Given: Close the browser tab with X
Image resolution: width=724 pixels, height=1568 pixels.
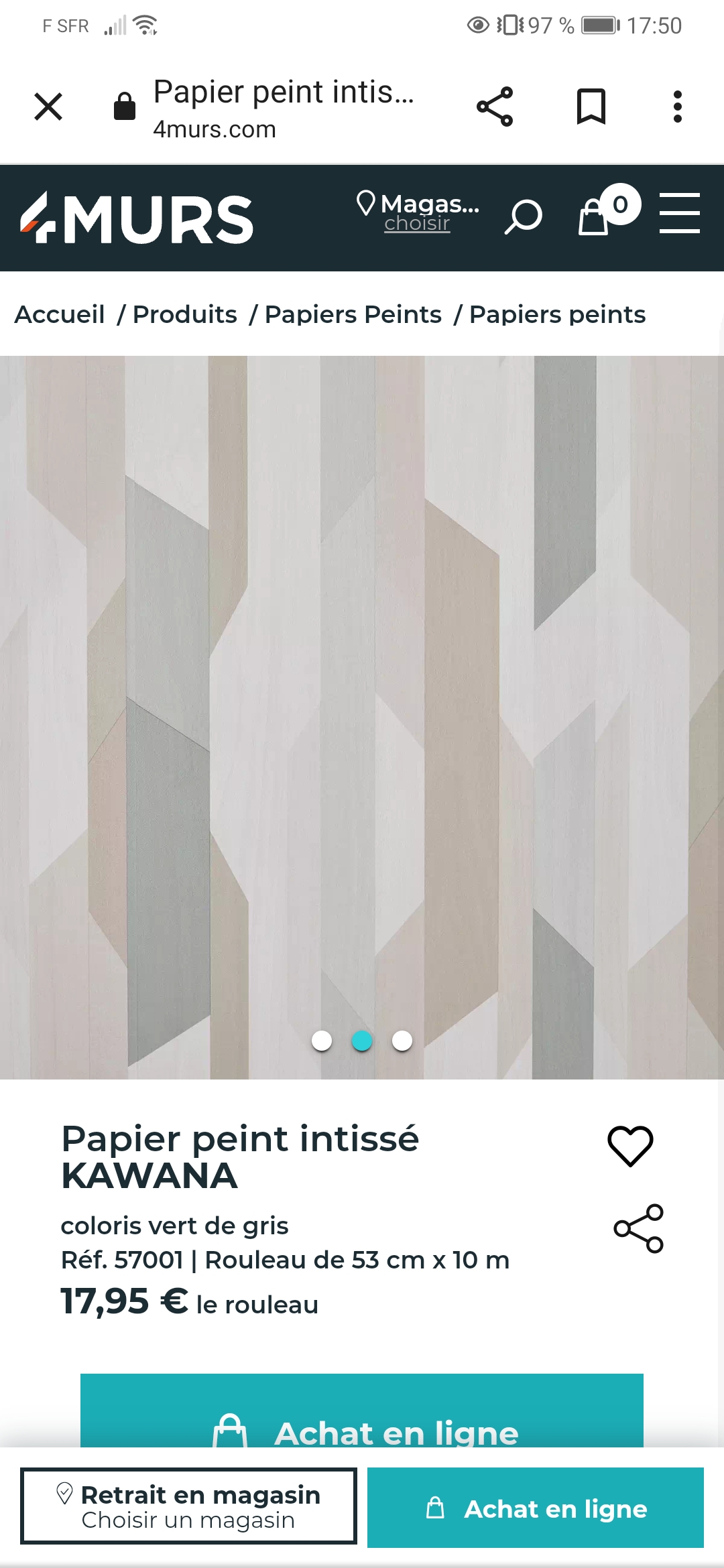Looking at the screenshot, I should tap(48, 107).
